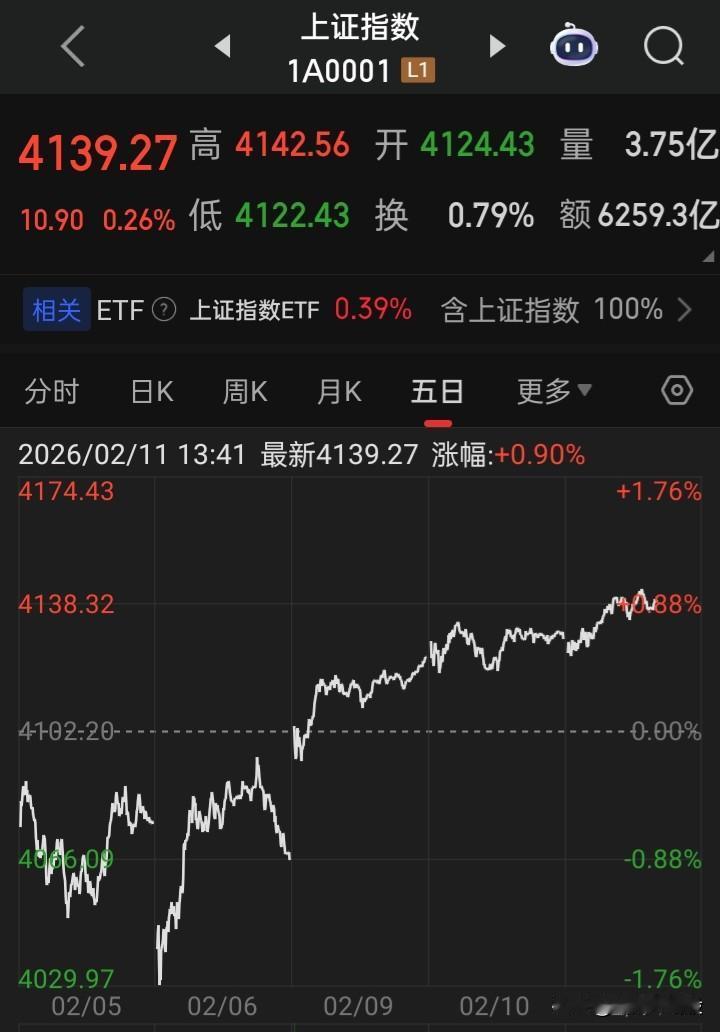Click the AI assistant robot icon

(x=574, y=45)
